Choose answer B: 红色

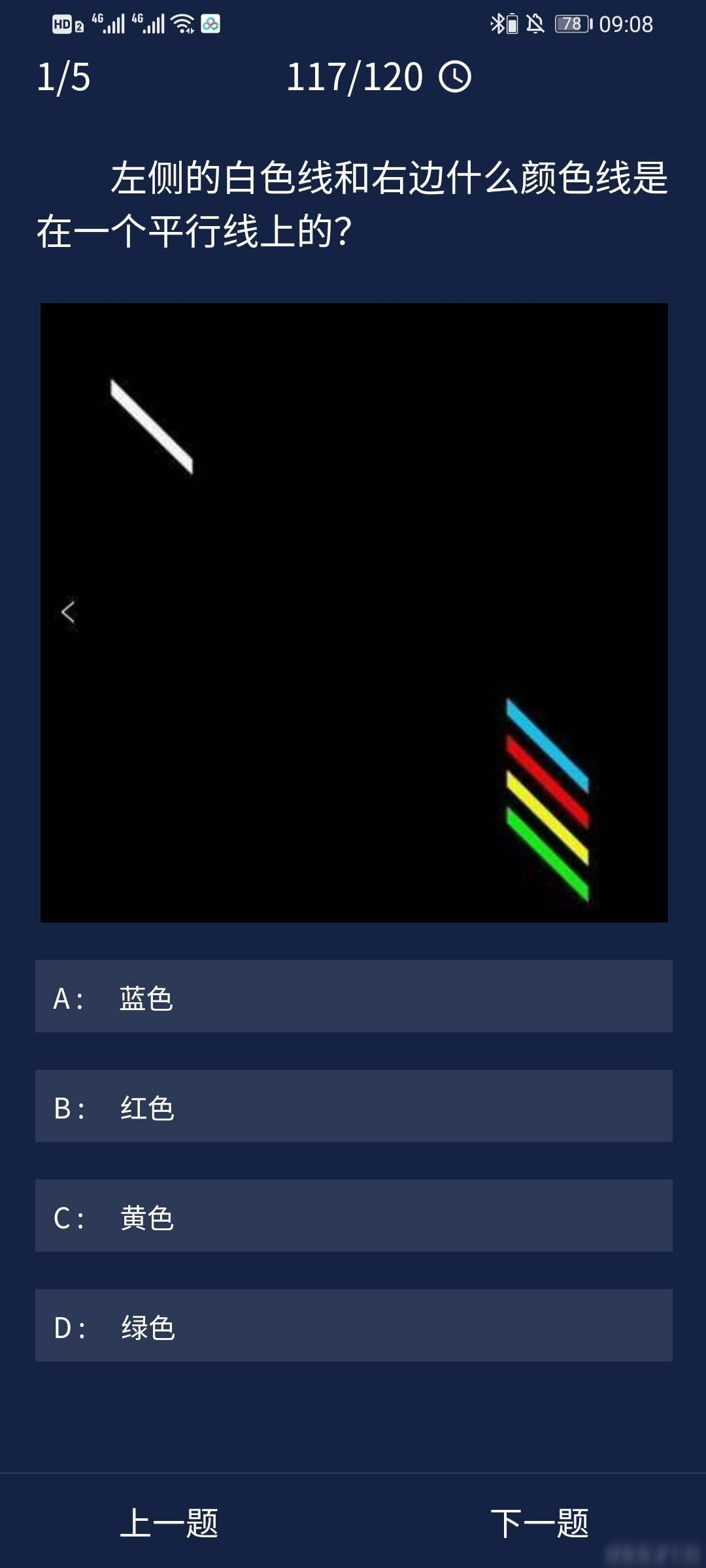[x=353, y=1106]
